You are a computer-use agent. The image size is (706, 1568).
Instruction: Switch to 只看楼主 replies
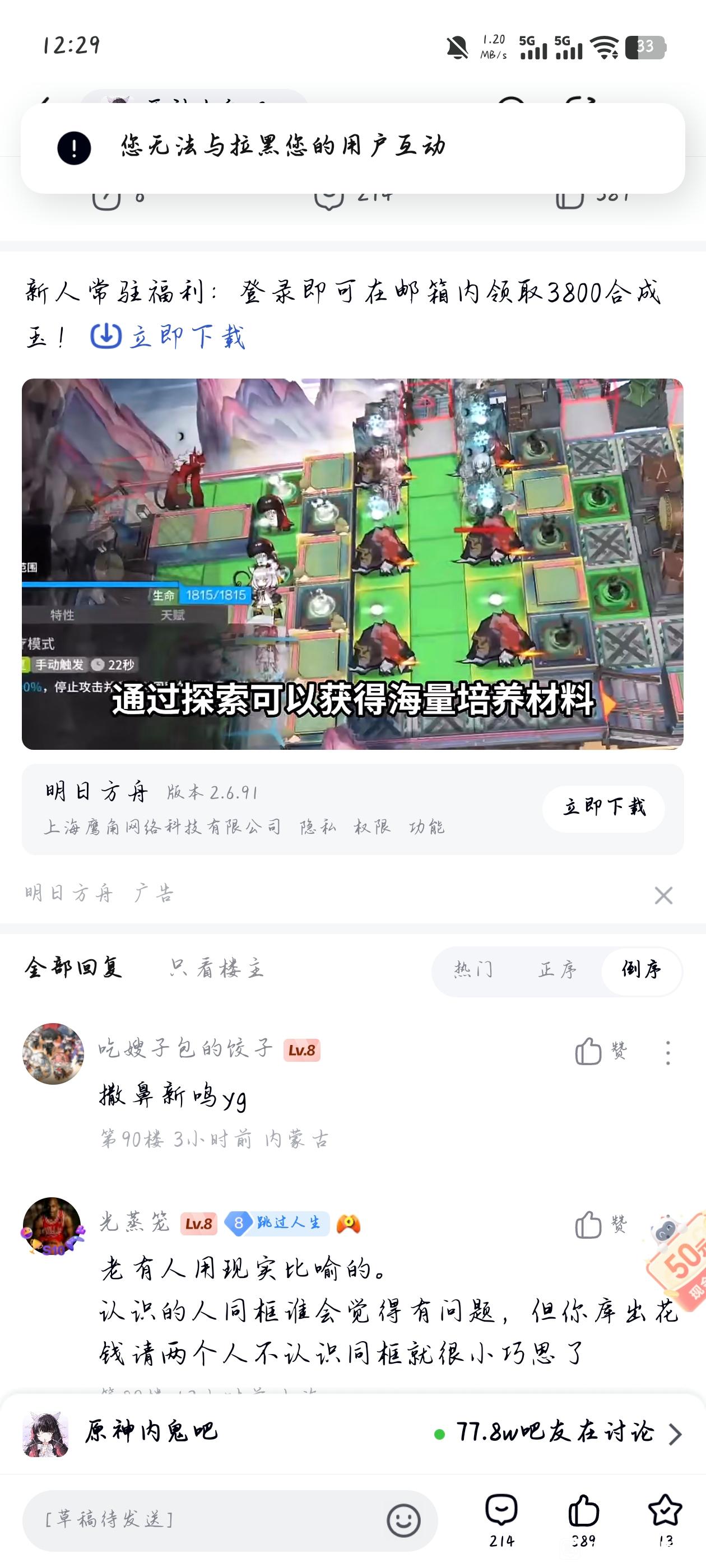click(216, 968)
